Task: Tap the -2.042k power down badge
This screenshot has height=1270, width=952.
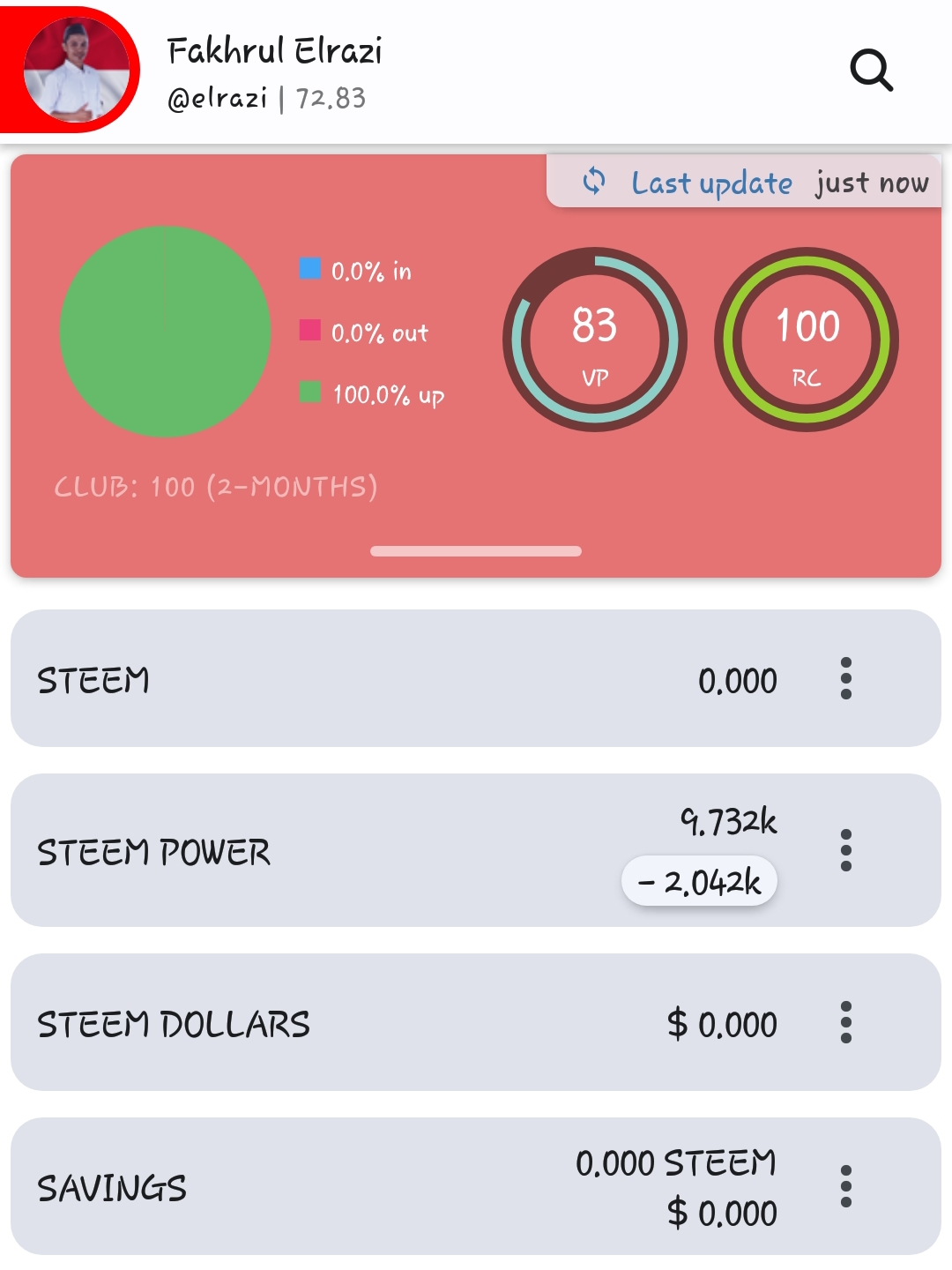Action: click(699, 881)
